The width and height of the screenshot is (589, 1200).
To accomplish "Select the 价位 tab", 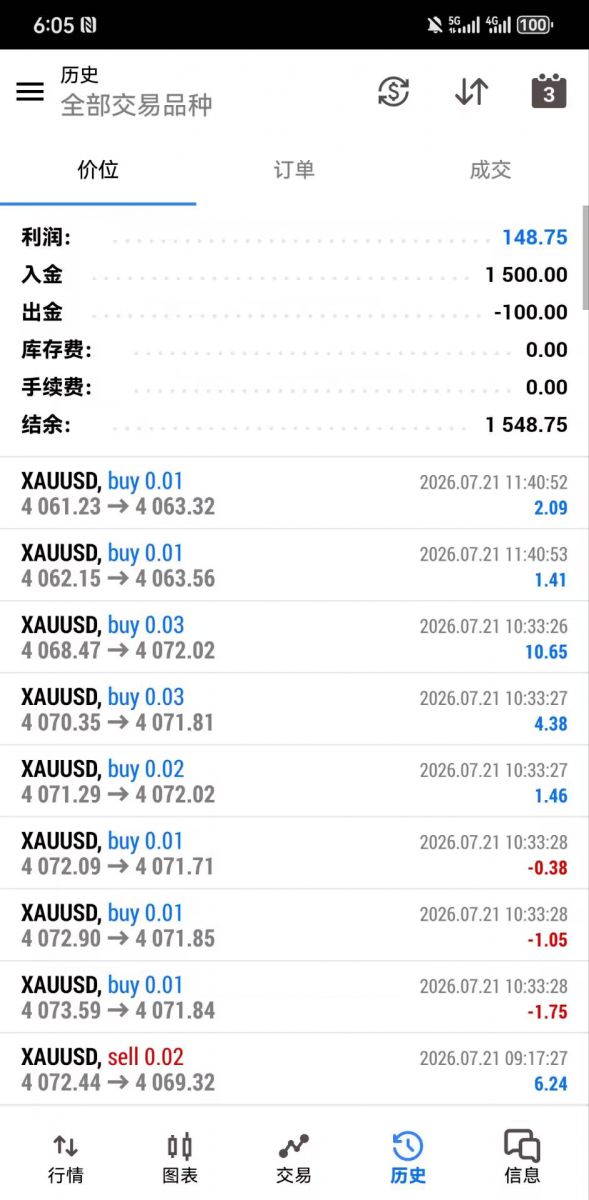I will point(98,169).
